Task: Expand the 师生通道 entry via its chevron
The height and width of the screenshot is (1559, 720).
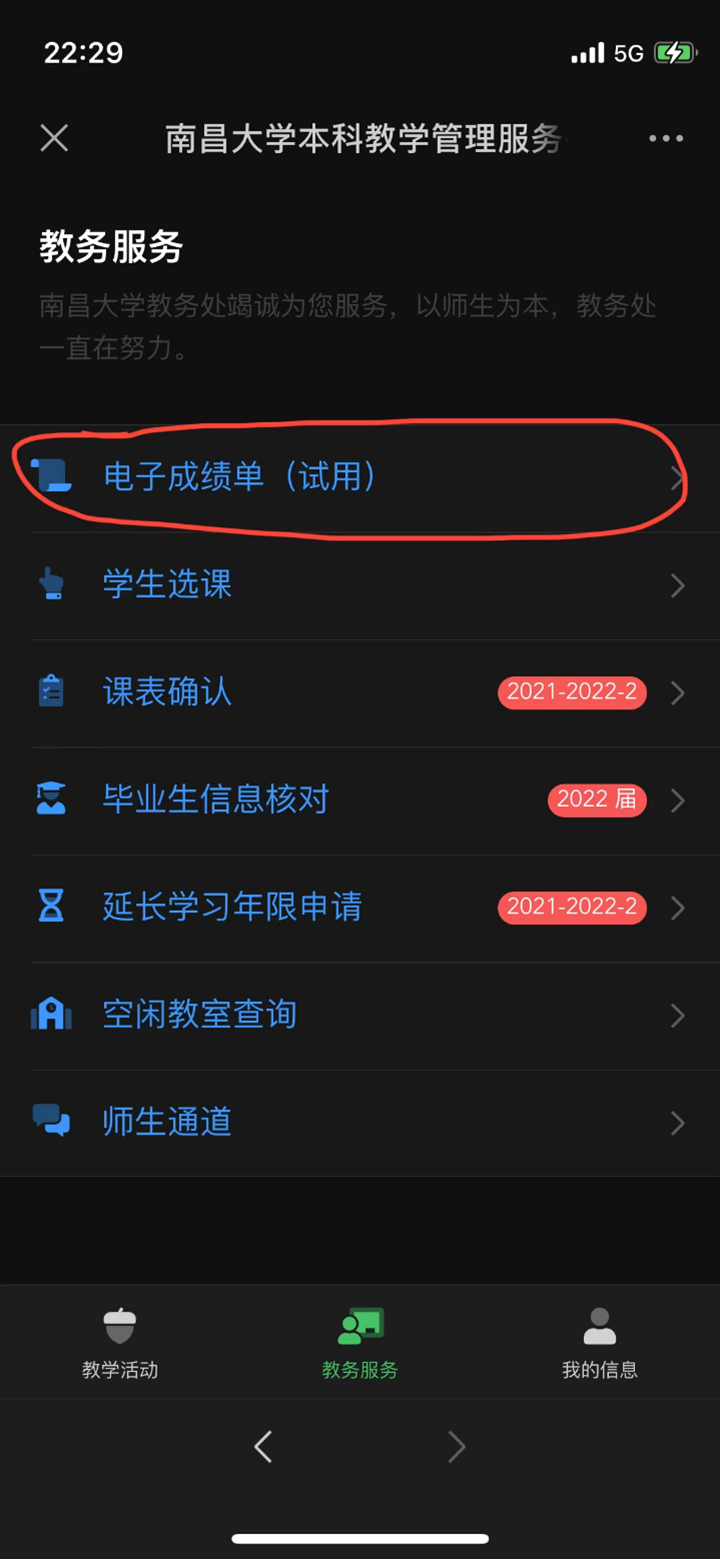Action: pos(680,1121)
